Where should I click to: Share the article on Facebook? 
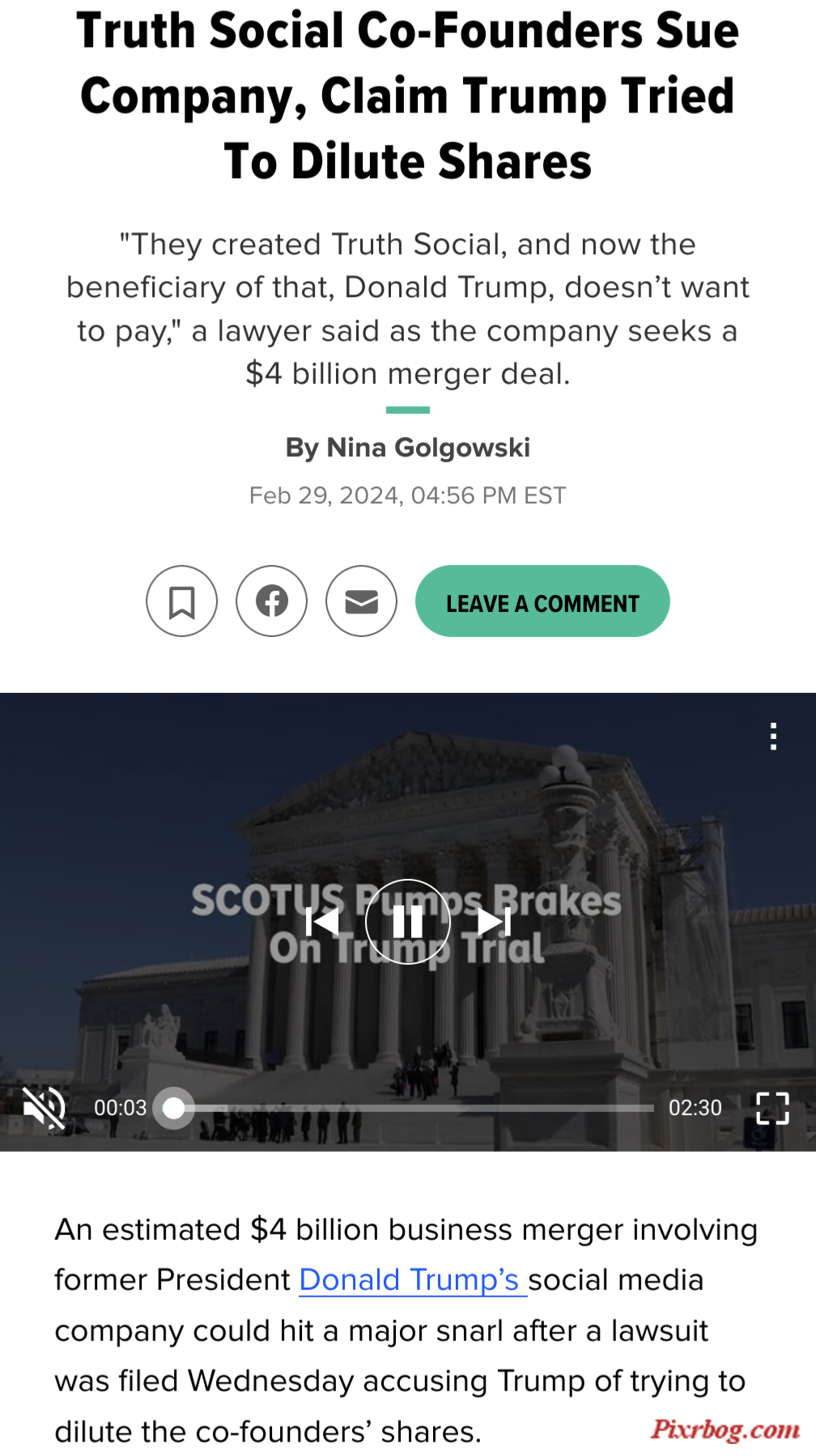coord(271,601)
